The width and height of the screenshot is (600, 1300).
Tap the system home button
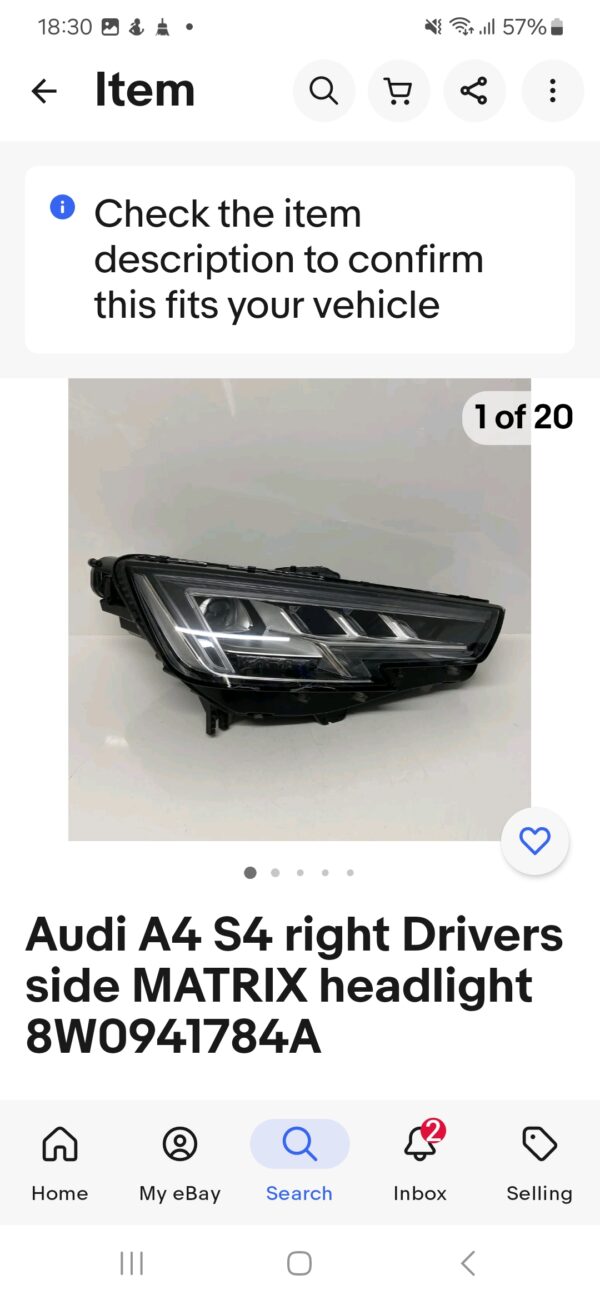click(x=299, y=1263)
